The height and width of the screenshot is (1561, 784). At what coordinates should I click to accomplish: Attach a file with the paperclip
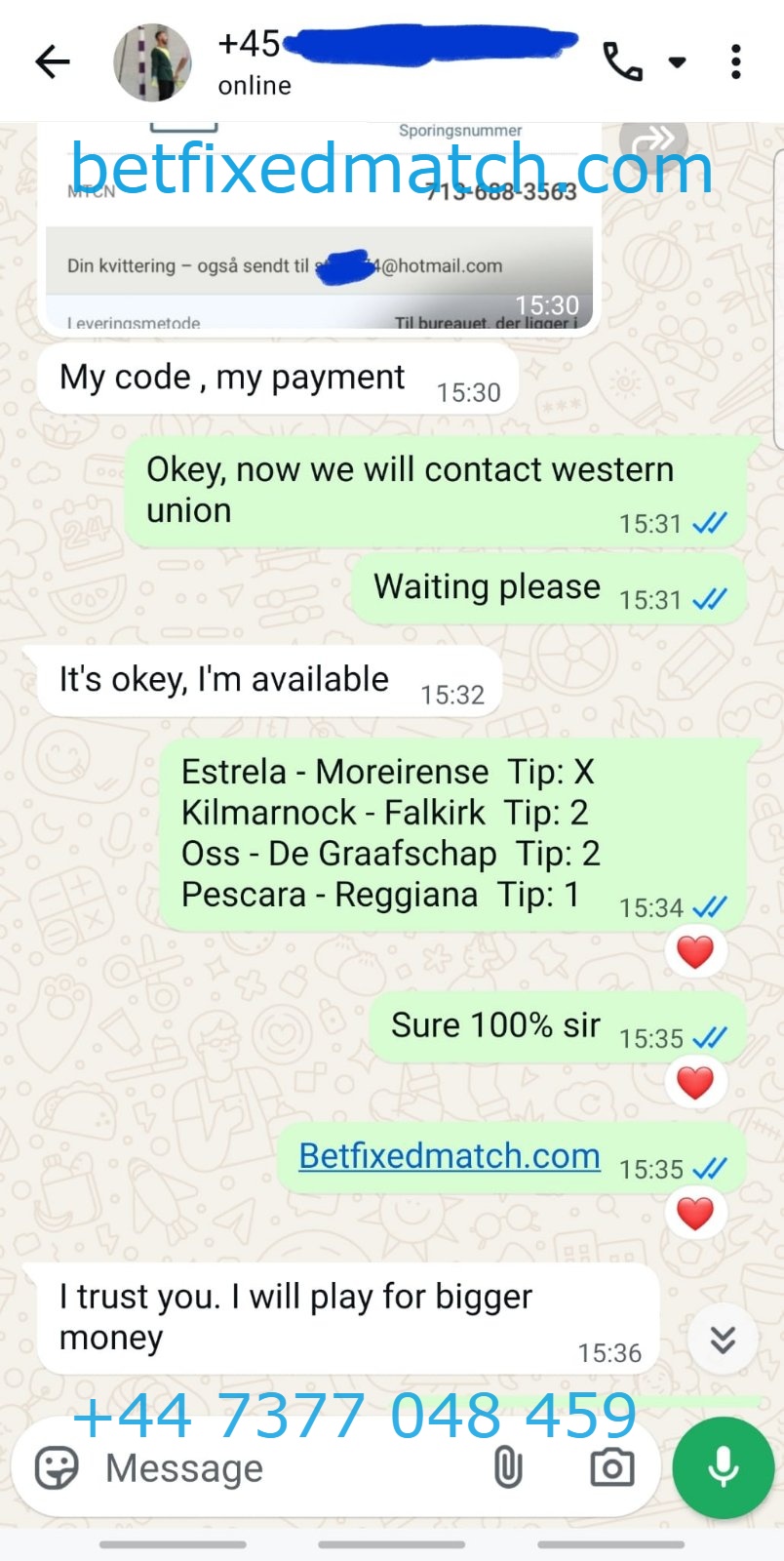[508, 1468]
